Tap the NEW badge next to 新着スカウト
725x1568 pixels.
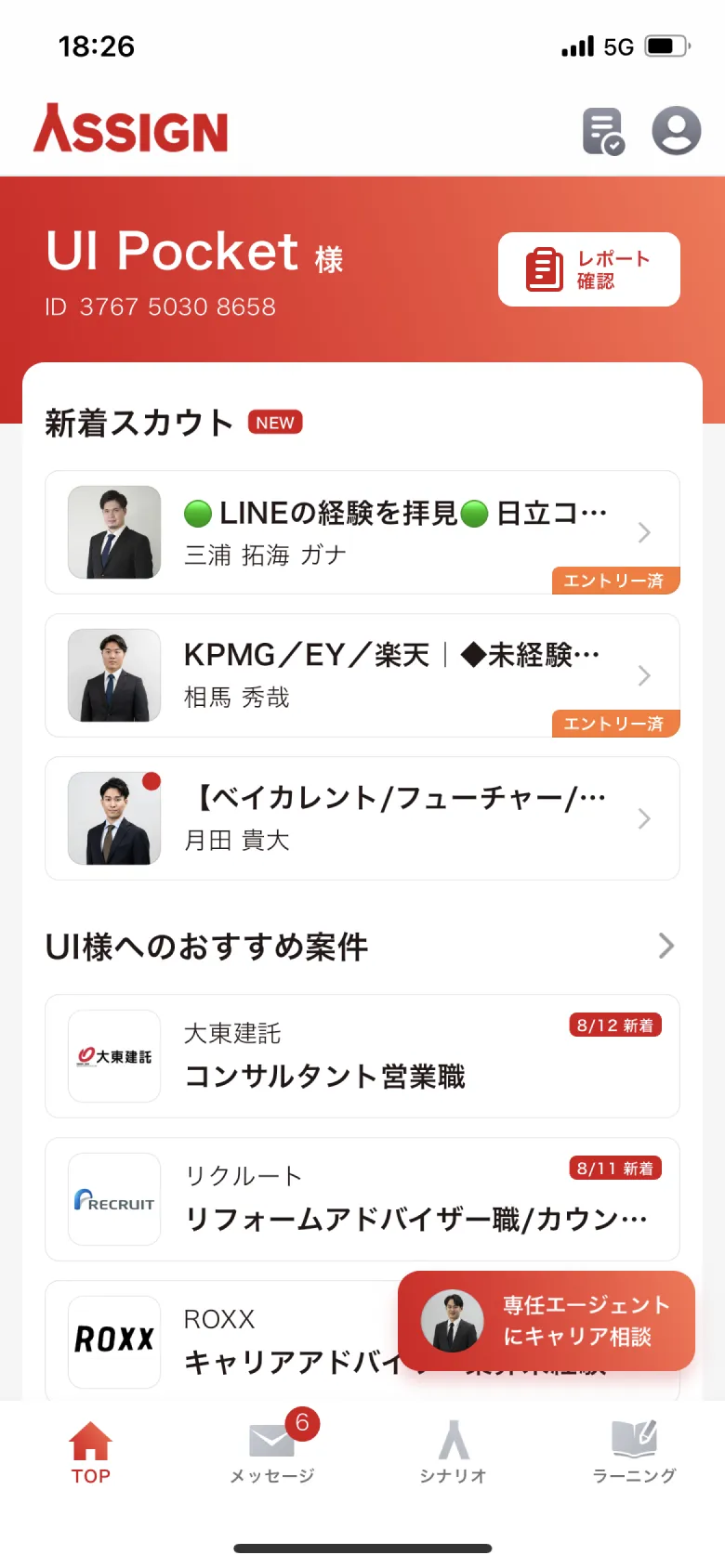coord(275,422)
